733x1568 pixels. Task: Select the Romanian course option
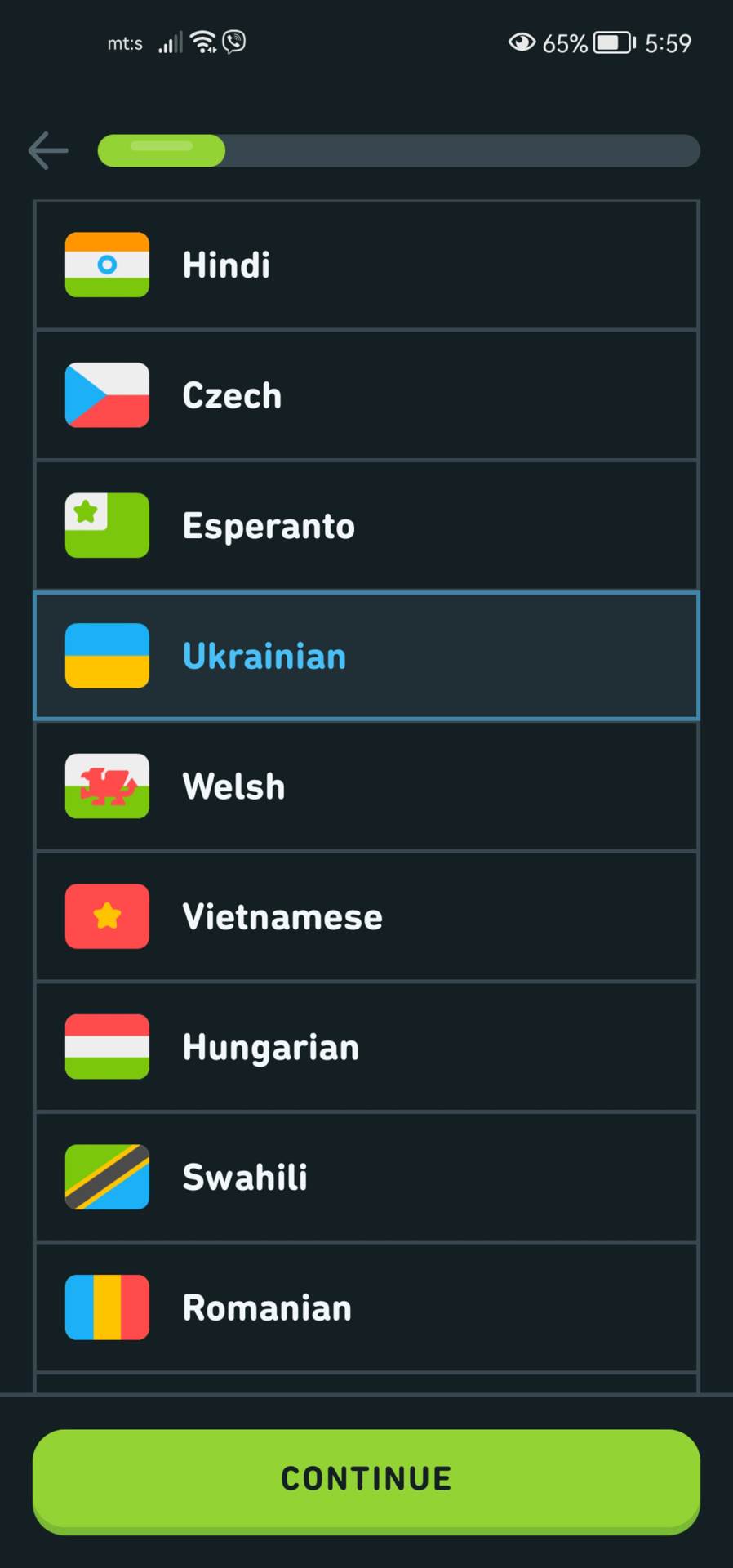pyautogui.click(x=366, y=1307)
